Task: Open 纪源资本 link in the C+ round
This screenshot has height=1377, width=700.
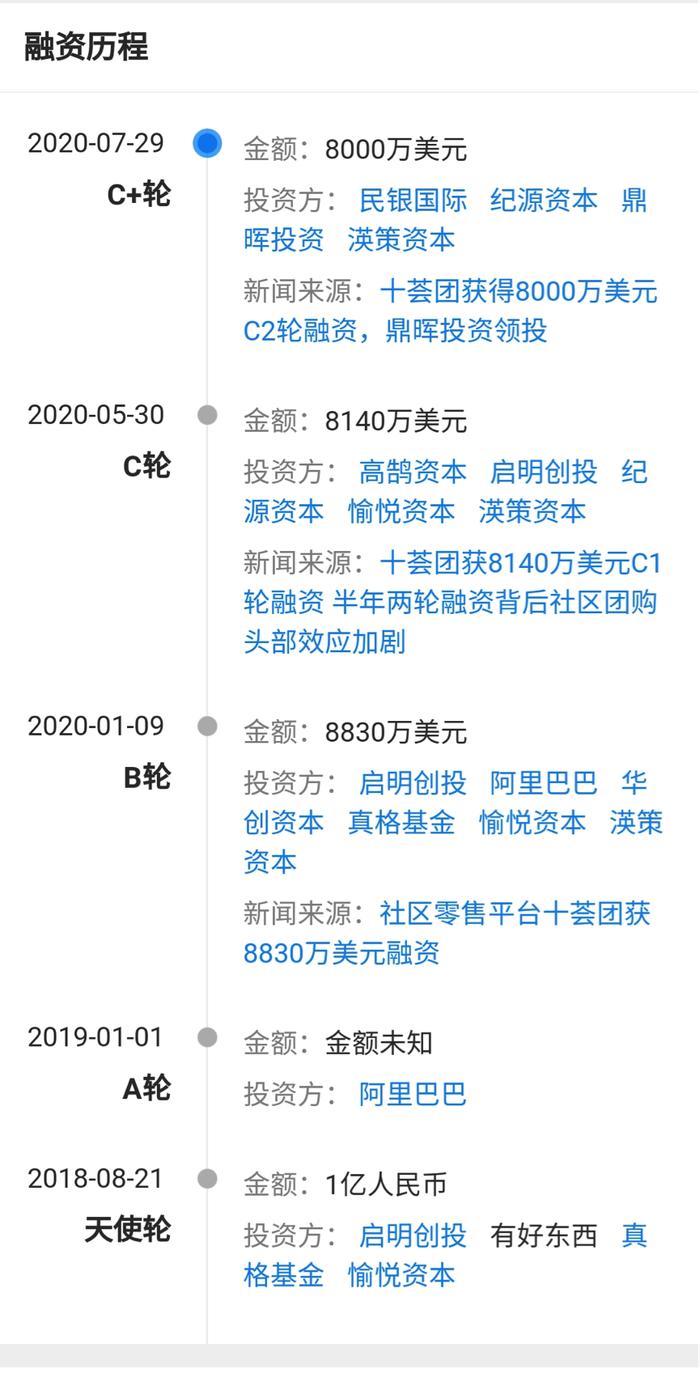Action: pos(544,200)
